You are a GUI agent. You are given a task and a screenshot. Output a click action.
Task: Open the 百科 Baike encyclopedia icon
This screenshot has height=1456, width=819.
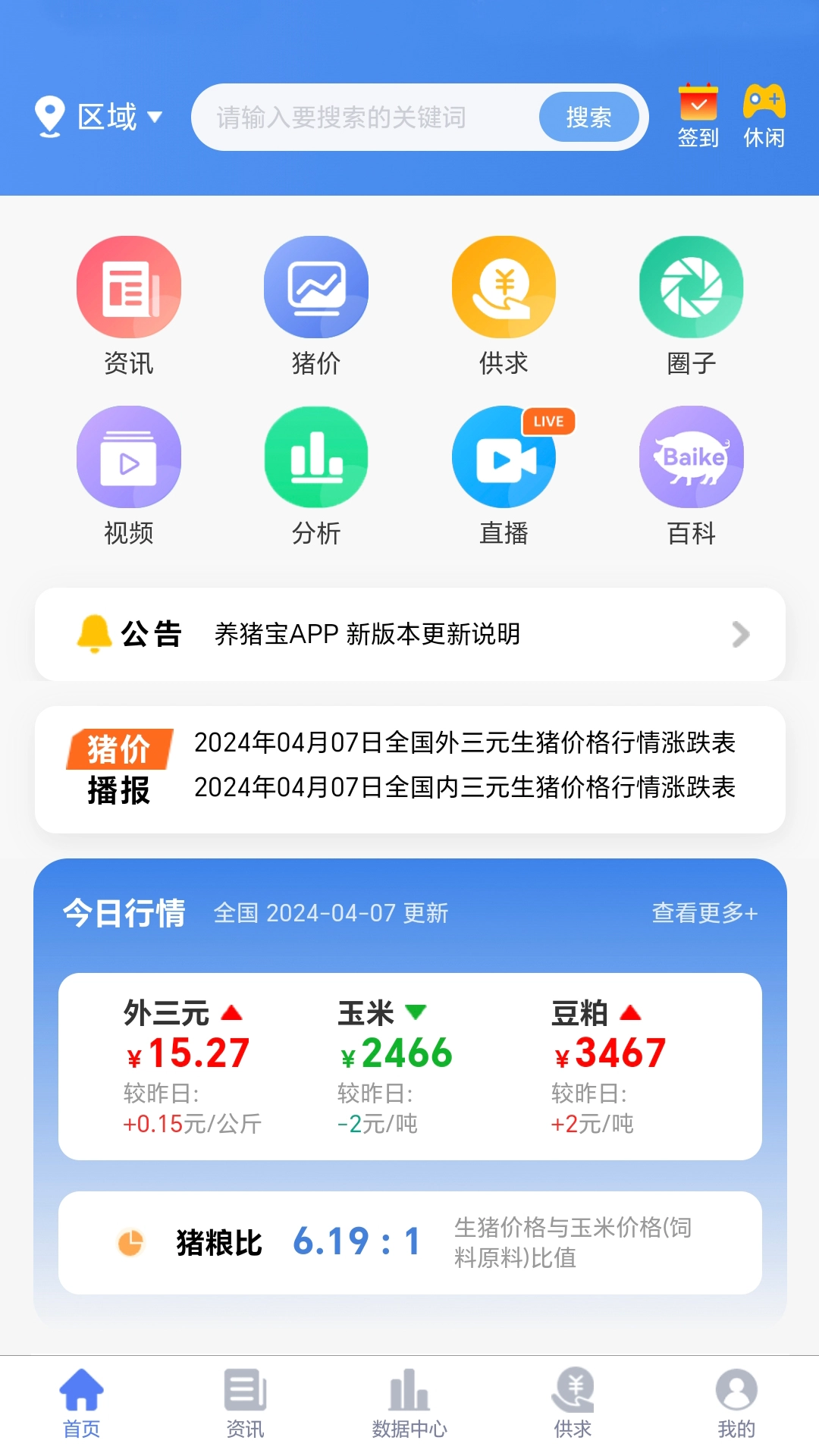[x=691, y=457]
